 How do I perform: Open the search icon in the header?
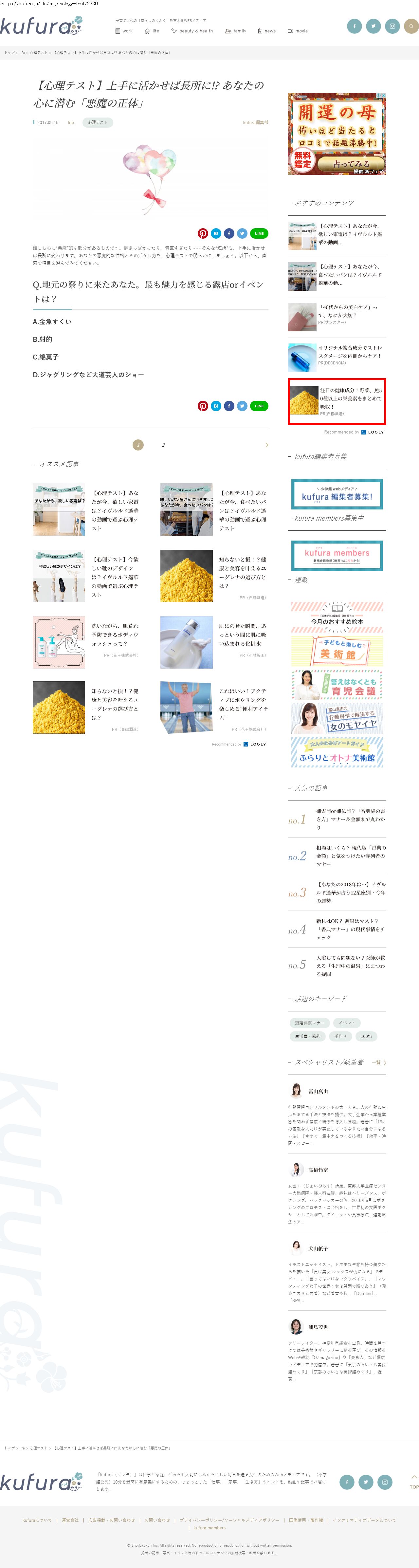411,26
